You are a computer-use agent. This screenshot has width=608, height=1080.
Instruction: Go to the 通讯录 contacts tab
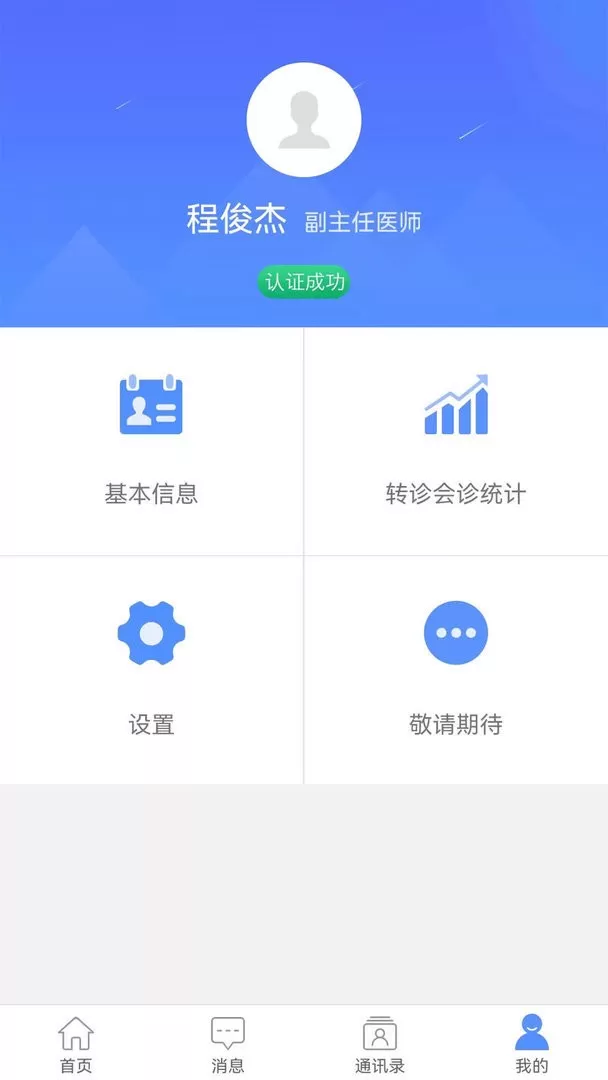[x=380, y=1043]
